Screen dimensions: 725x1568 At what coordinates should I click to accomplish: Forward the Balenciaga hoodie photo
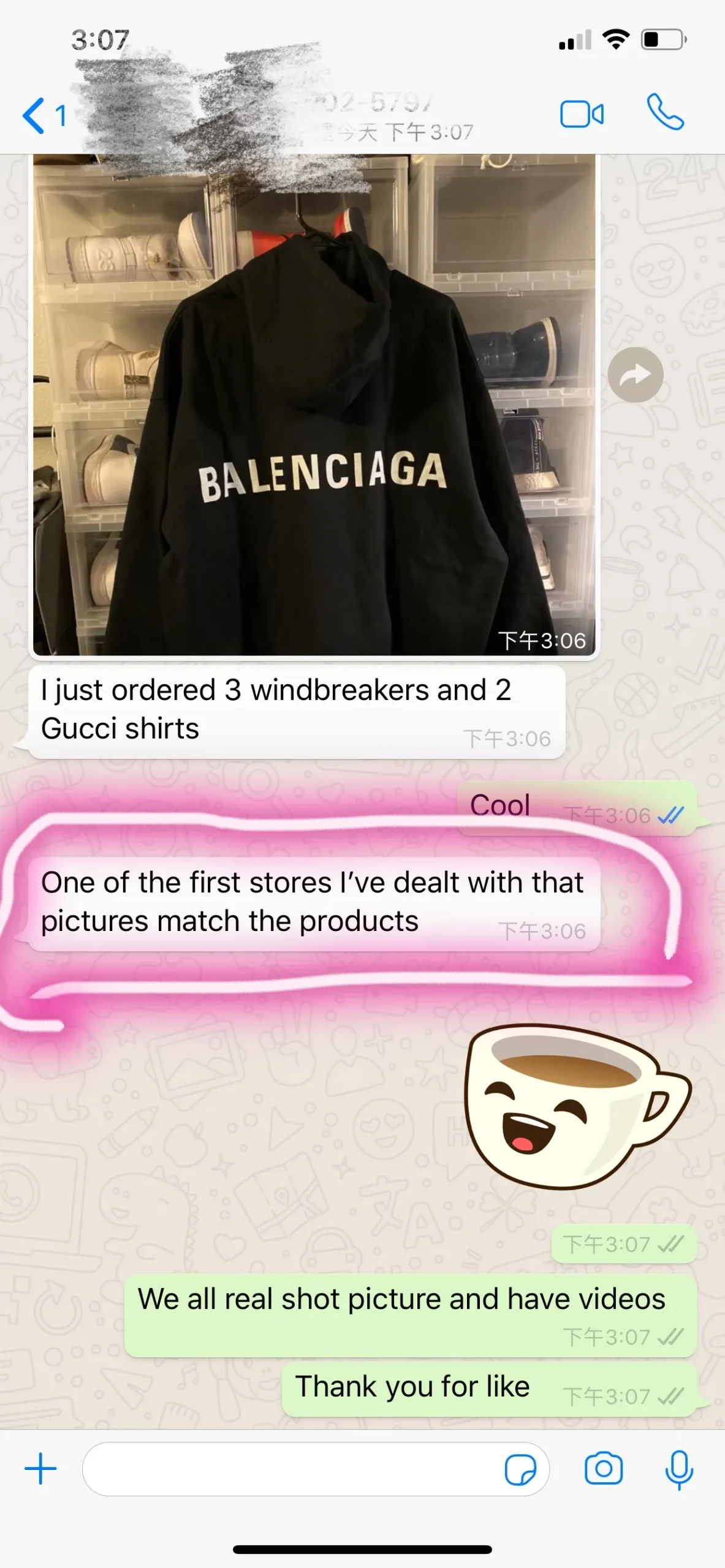636,375
